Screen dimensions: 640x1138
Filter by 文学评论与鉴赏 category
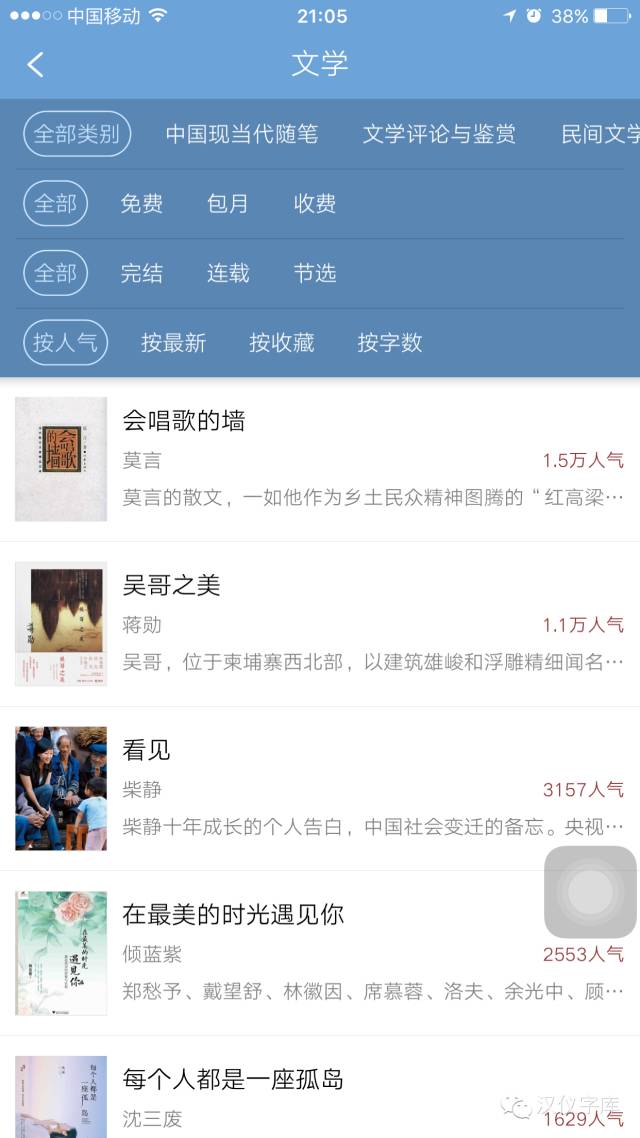pyautogui.click(x=439, y=134)
